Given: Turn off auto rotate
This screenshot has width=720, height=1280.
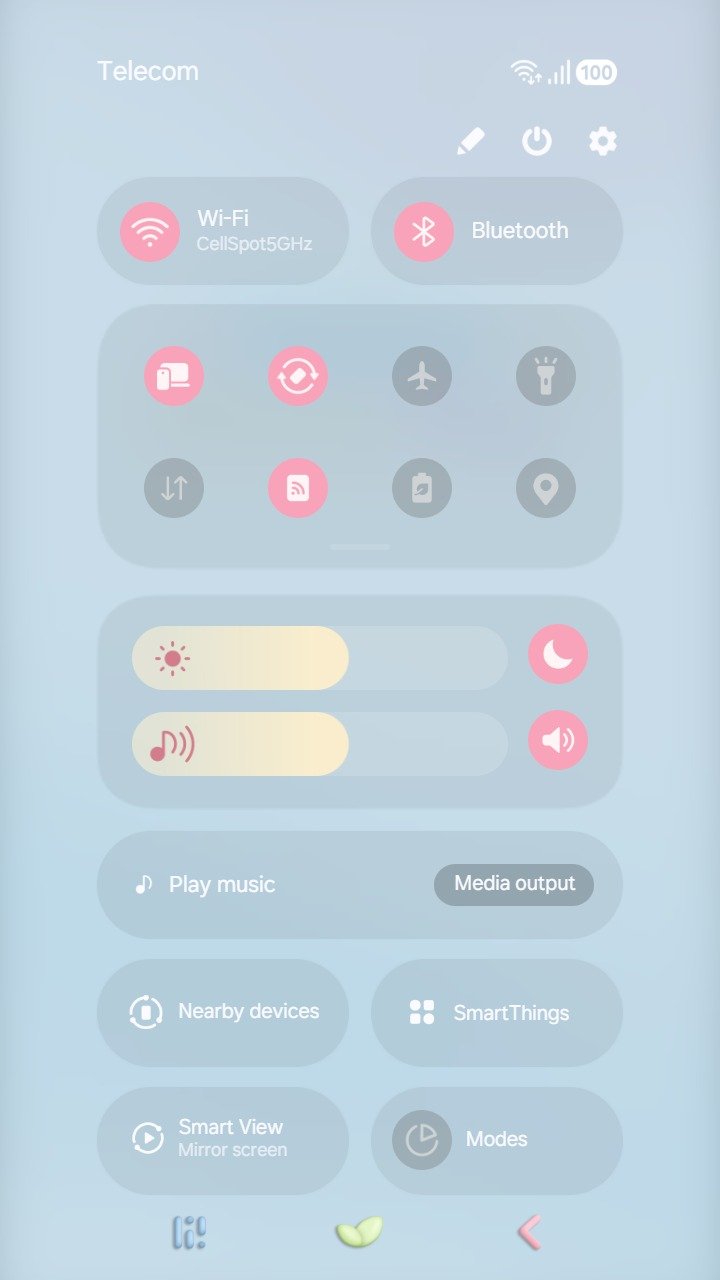Looking at the screenshot, I should 298,376.
